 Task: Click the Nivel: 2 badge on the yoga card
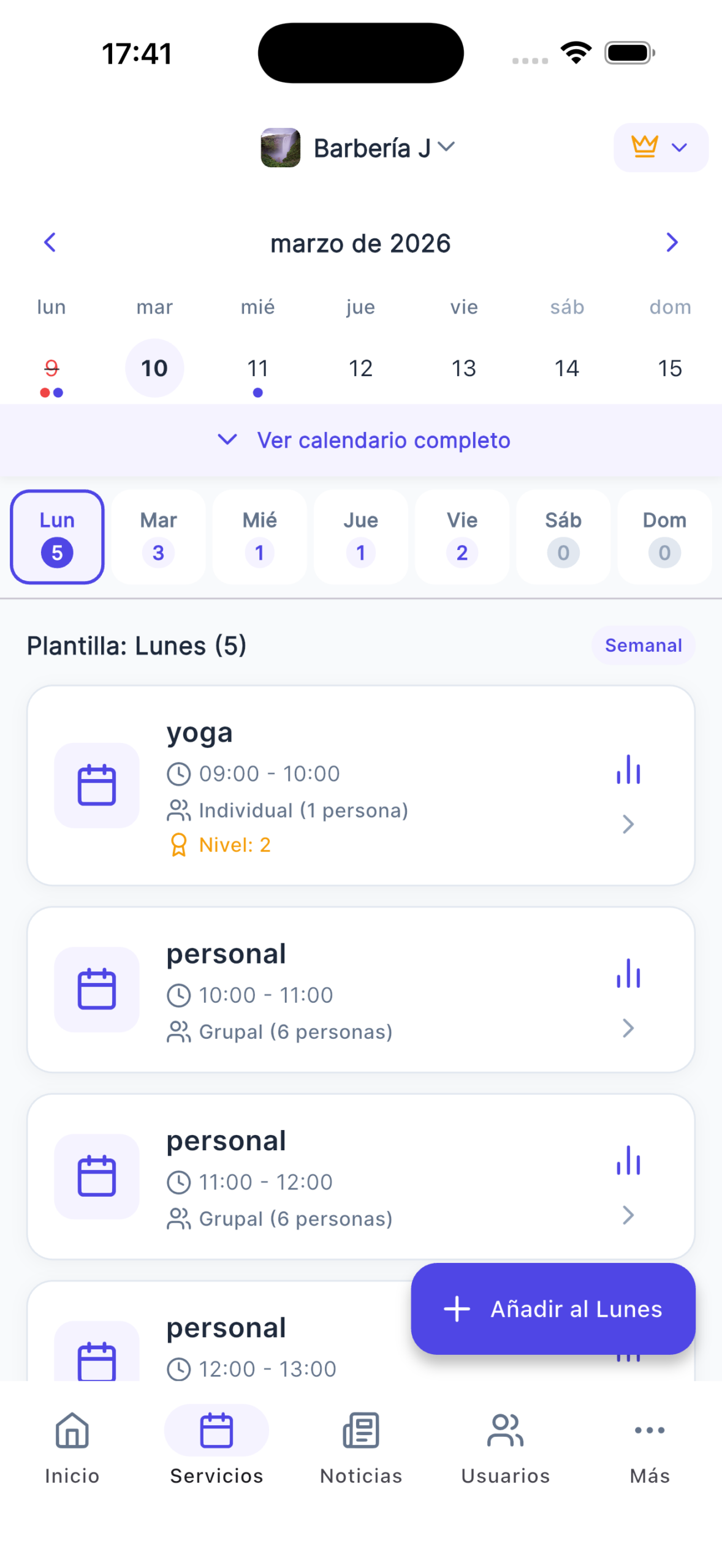[x=221, y=845]
